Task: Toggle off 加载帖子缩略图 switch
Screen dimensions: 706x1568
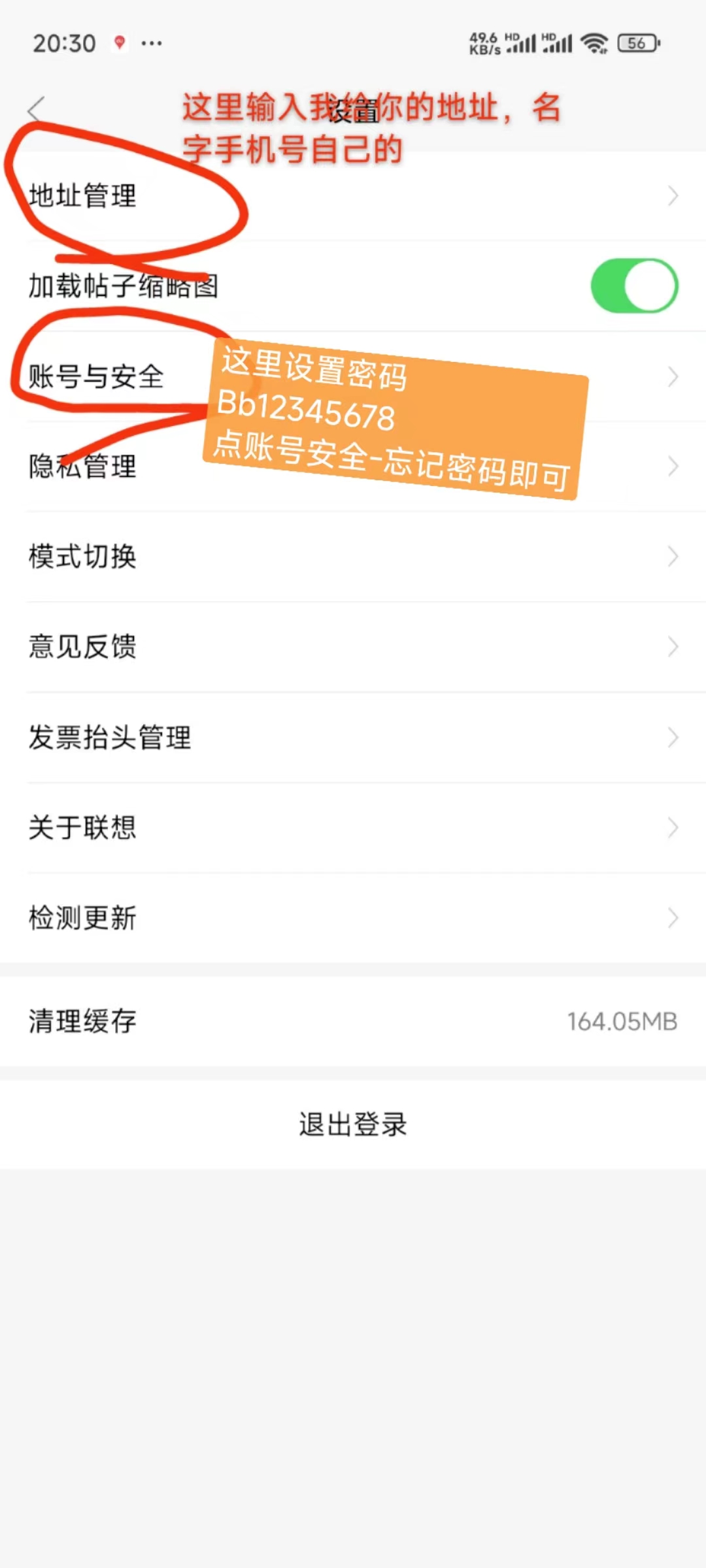Action: [x=633, y=286]
